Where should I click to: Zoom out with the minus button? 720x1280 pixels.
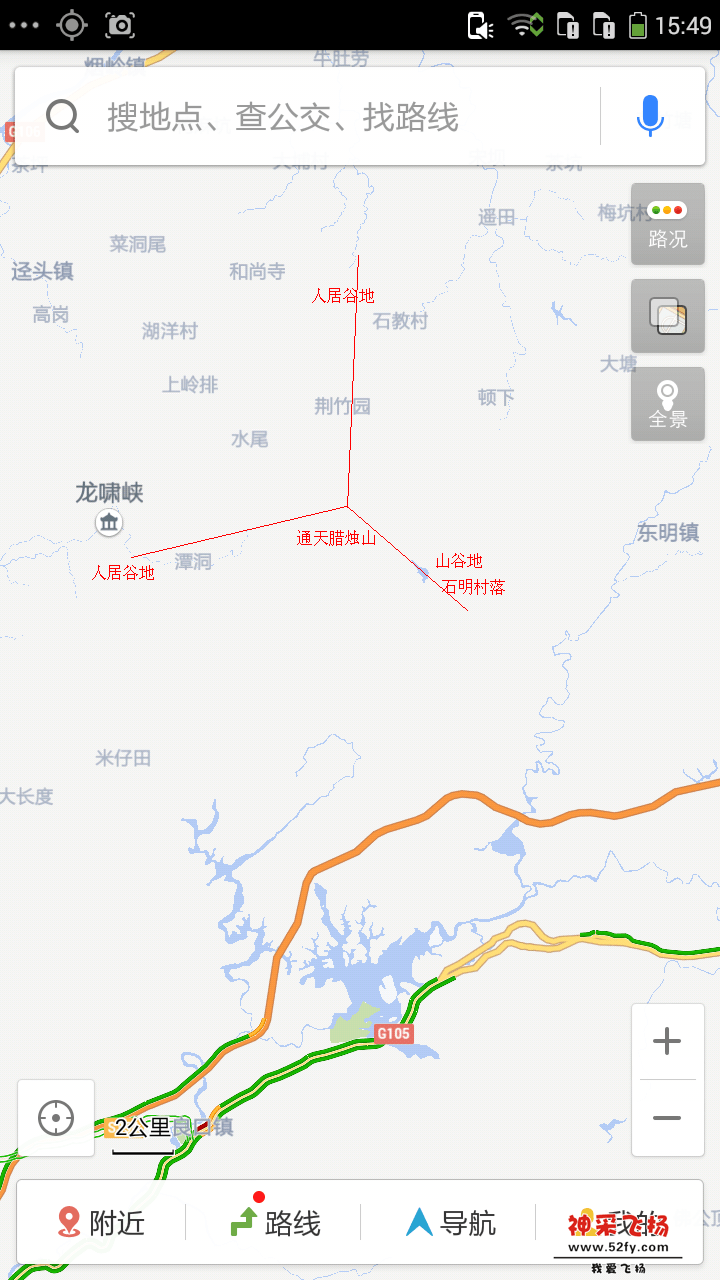(x=667, y=1118)
